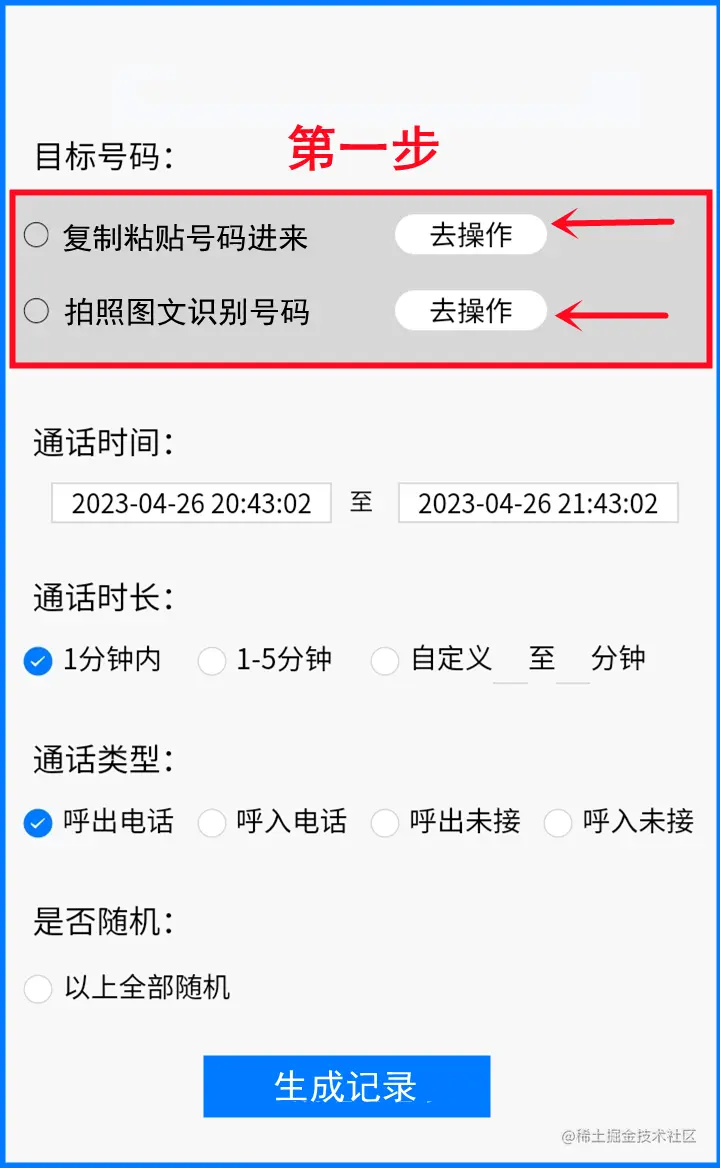Select 呼出未接 call type

tap(385, 822)
